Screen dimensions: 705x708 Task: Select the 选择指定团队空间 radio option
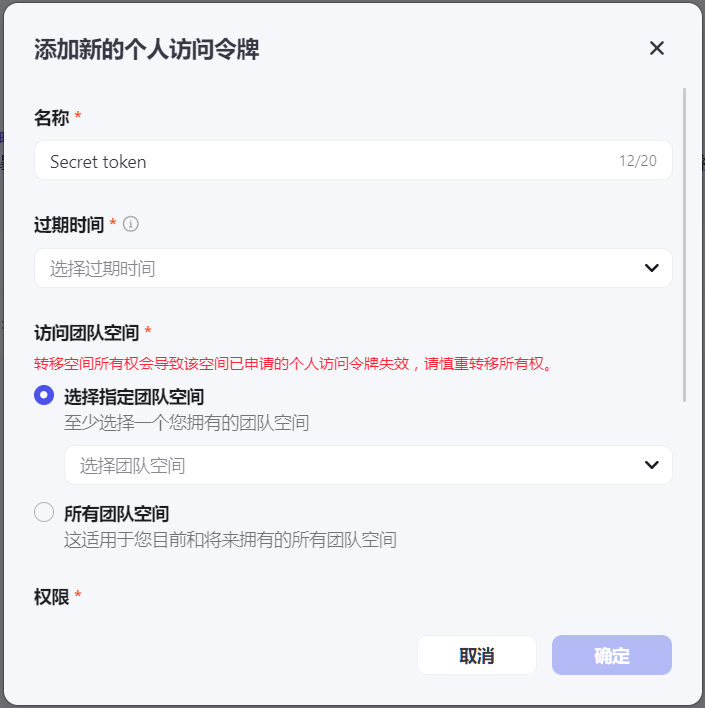pyautogui.click(x=44, y=395)
